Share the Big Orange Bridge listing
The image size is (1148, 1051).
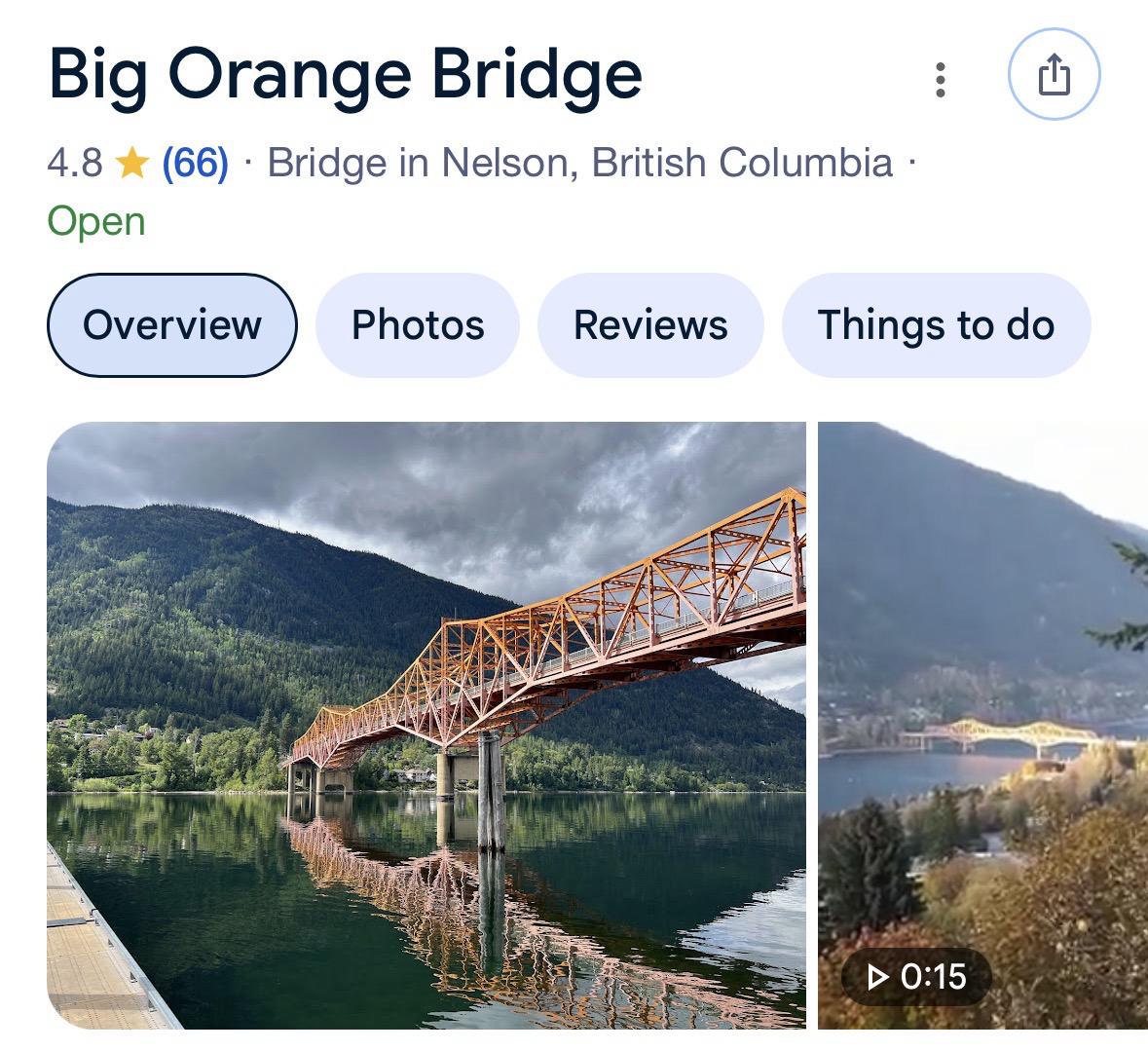(x=1054, y=75)
